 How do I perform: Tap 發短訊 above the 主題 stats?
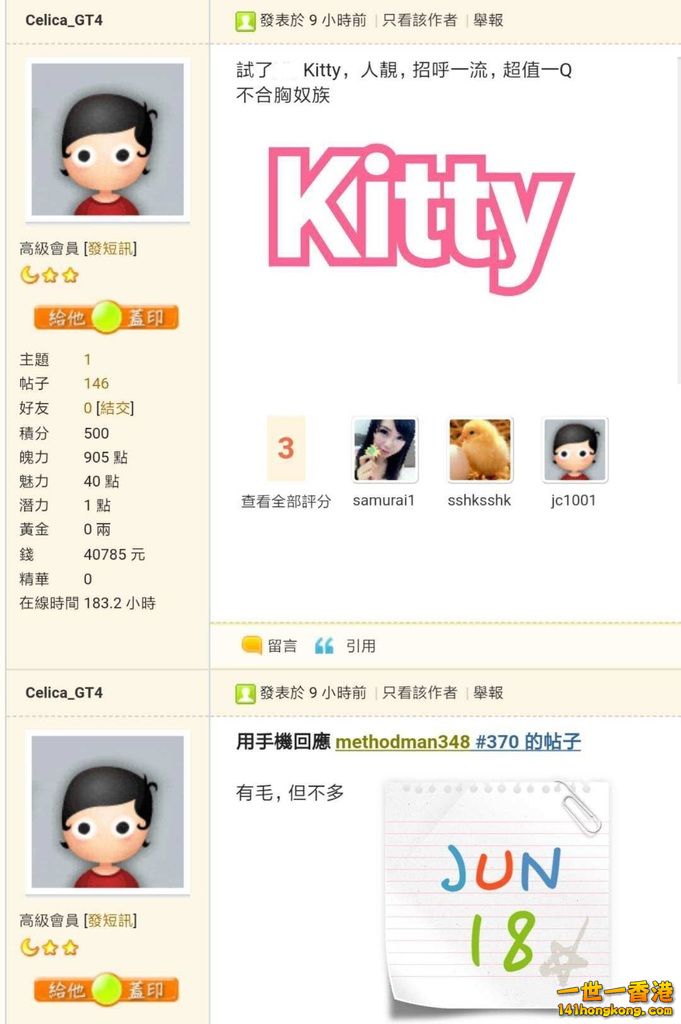112,248
